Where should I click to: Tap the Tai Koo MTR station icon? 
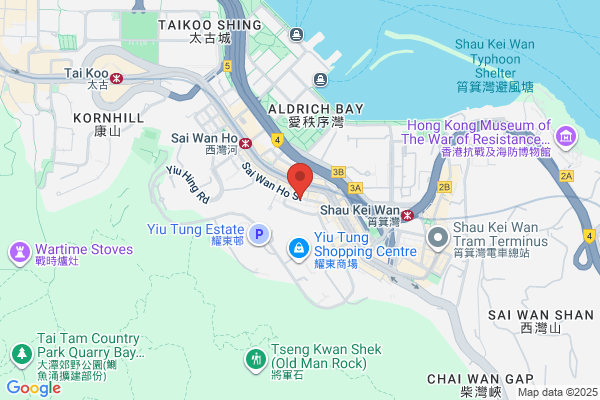(116, 78)
